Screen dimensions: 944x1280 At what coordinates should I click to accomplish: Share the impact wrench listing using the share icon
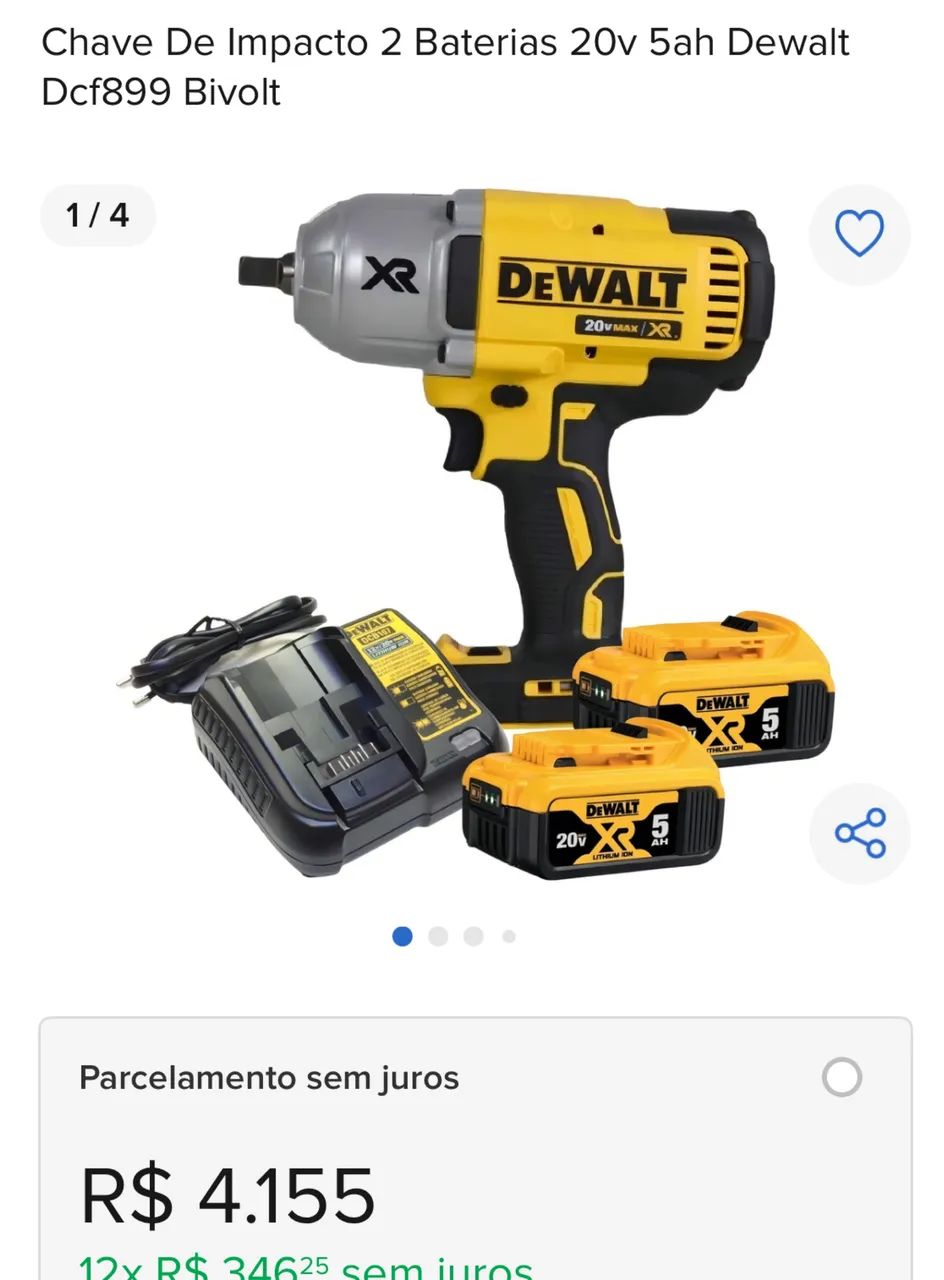(860, 834)
